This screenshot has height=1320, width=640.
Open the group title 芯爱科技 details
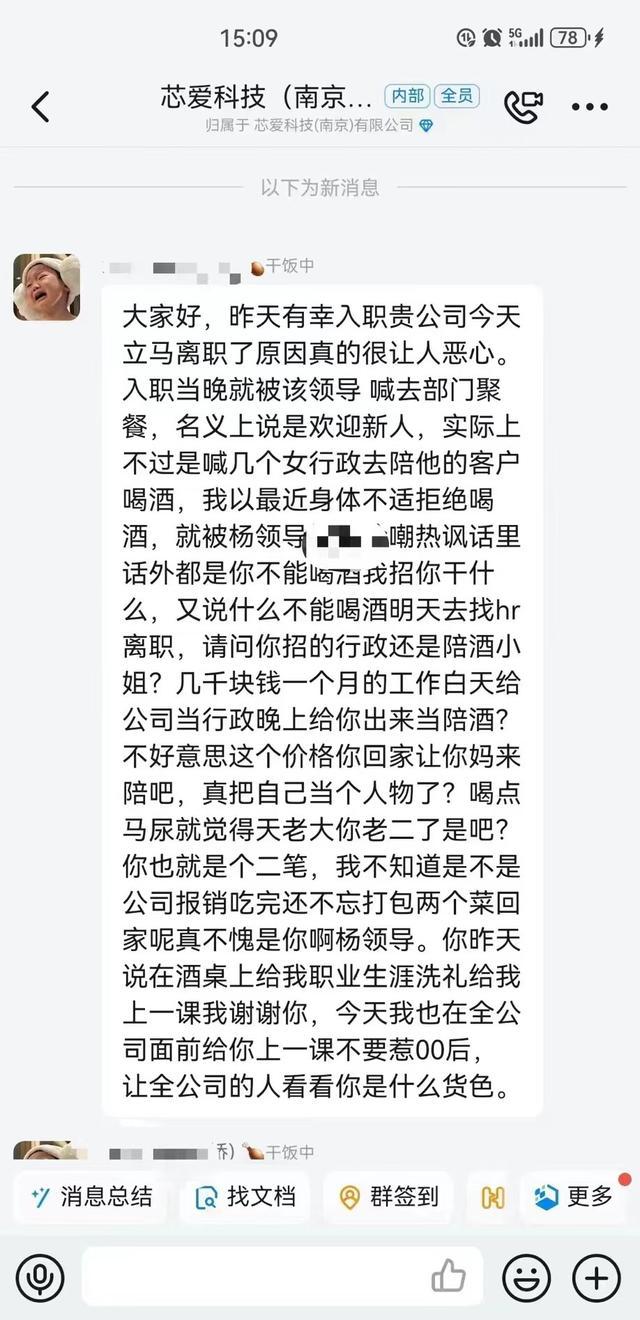coord(267,97)
